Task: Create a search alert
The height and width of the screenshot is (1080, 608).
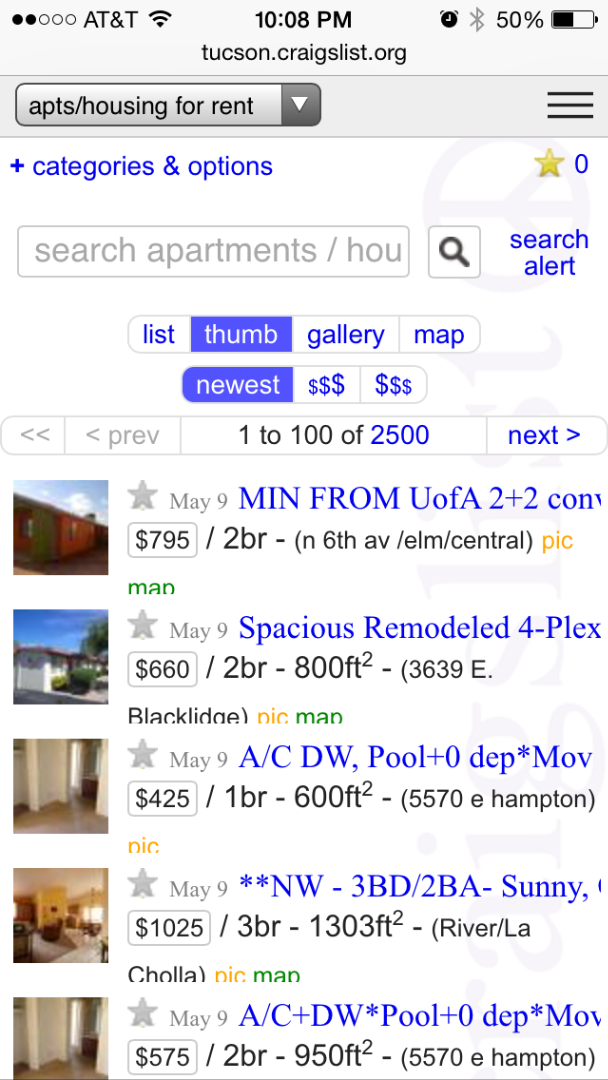Action: [x=548, y=253]
